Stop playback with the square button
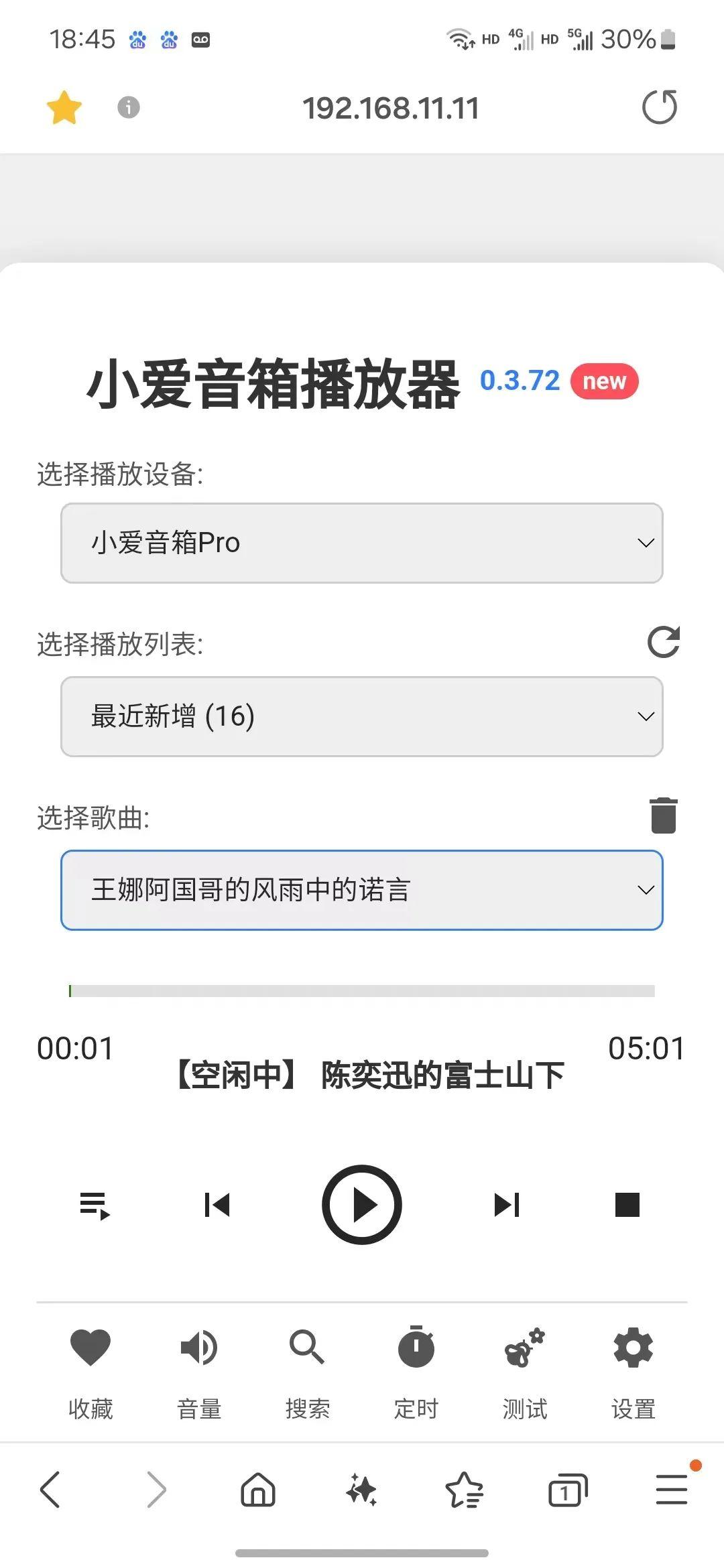Image resolution: width=724 pixels, height=1568 pixels. [x=628, y=1204]
